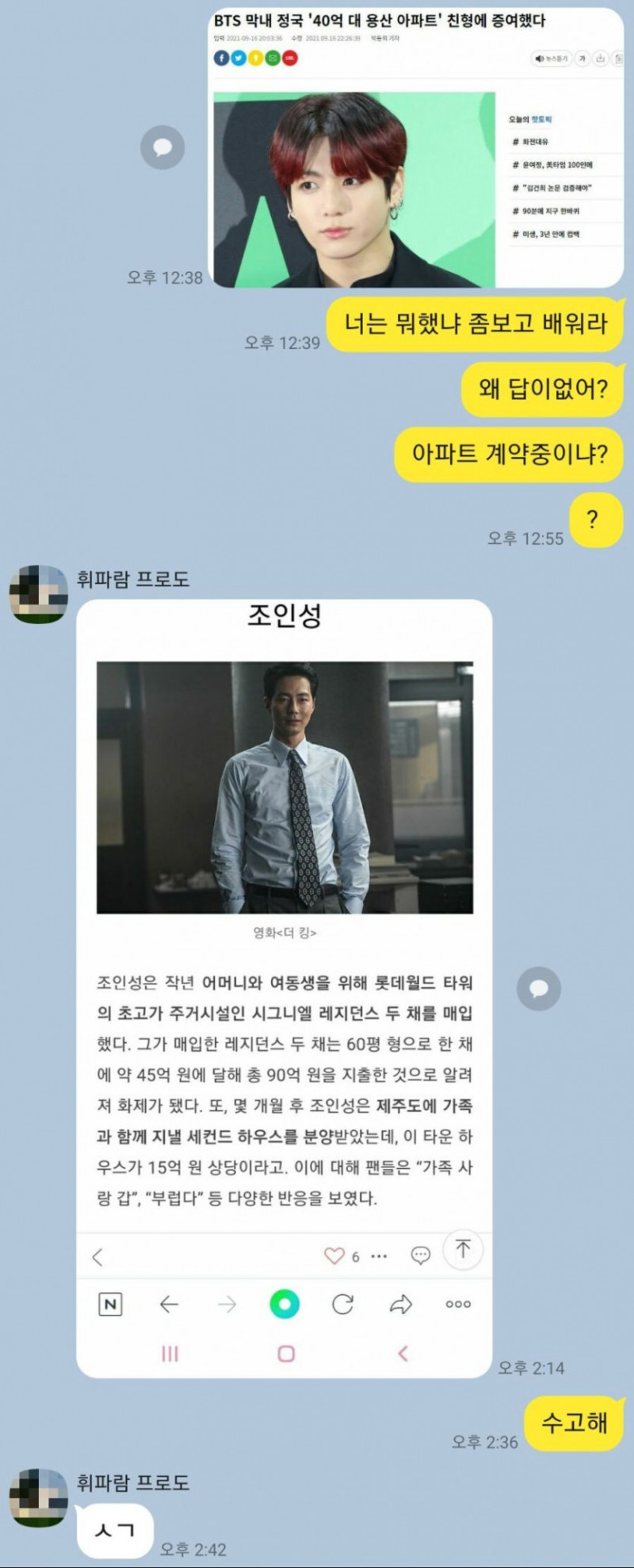The height and width of the screenshot is (1568, 634).
Task: Tap the share bubble beside the 조인성 image
Action: 539,988
